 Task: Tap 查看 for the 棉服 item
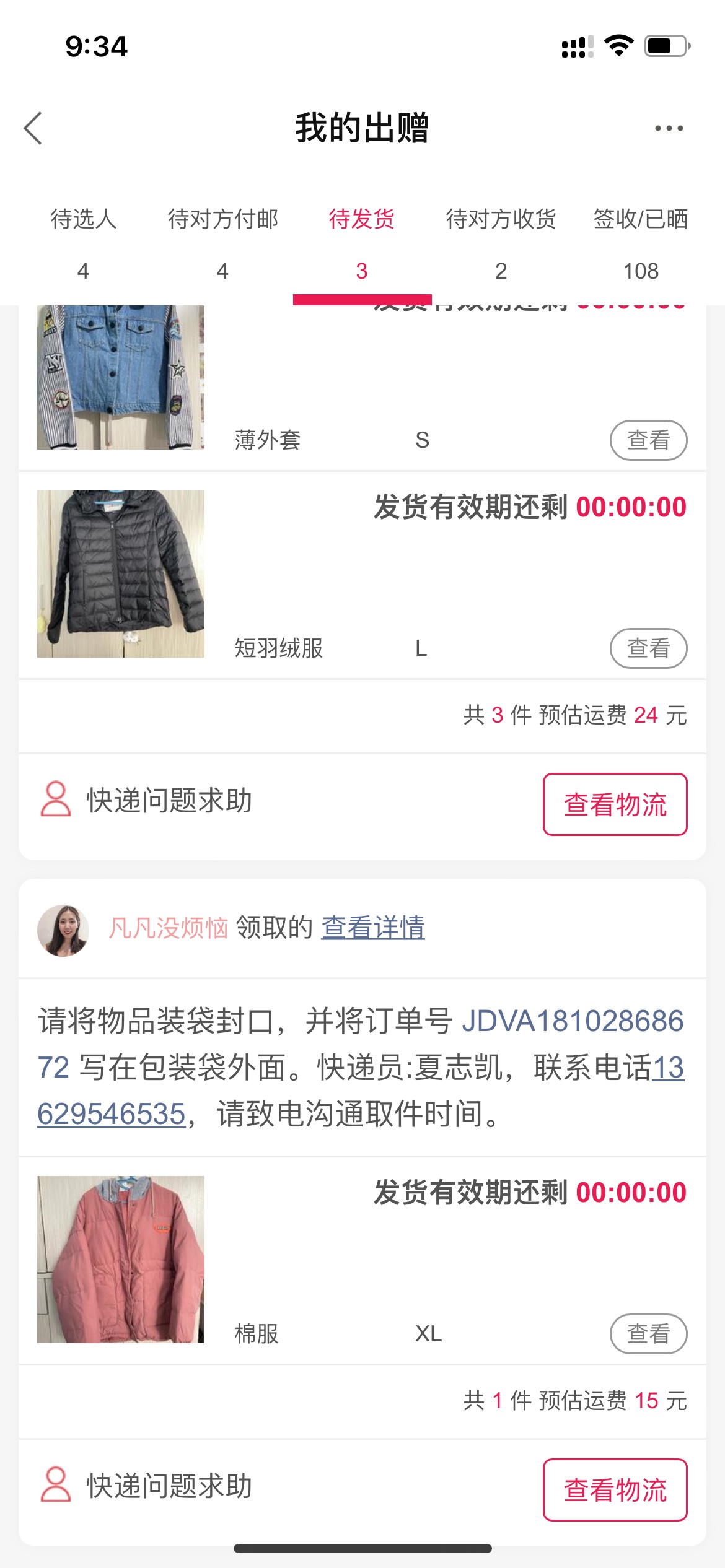click(x=649, y=1333)
